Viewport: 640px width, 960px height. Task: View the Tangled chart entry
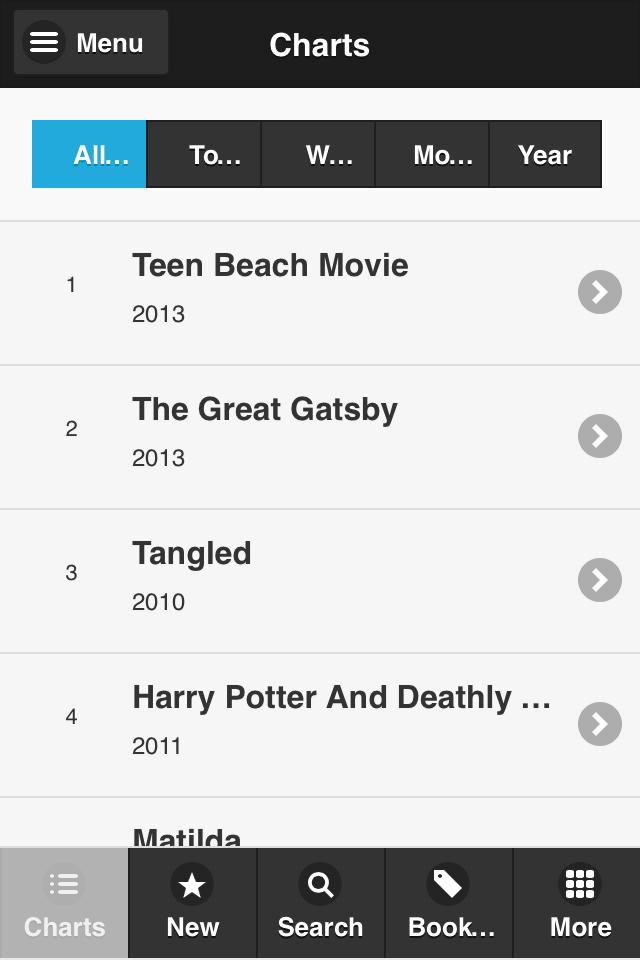(320, 580)
